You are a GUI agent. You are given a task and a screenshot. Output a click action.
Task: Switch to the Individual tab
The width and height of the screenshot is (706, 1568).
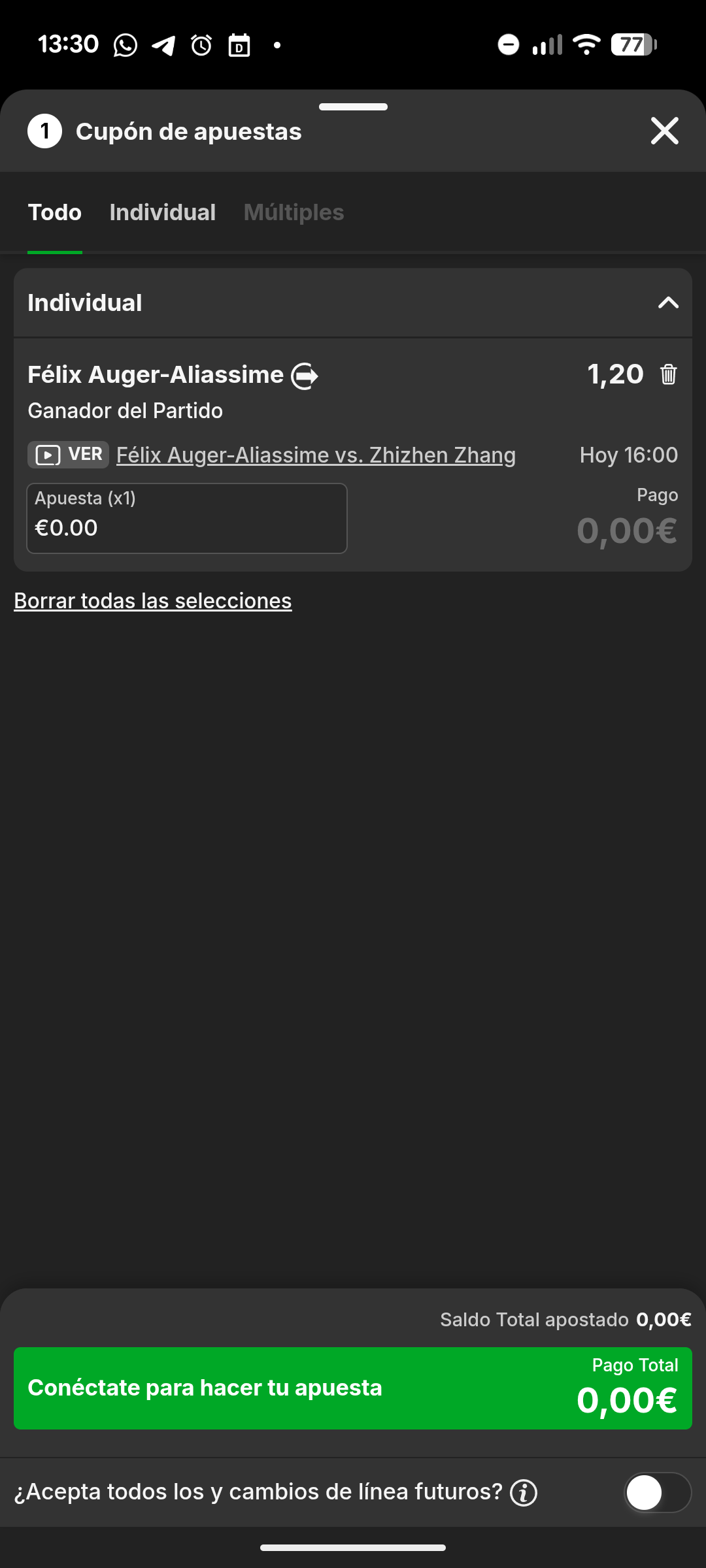162,212
